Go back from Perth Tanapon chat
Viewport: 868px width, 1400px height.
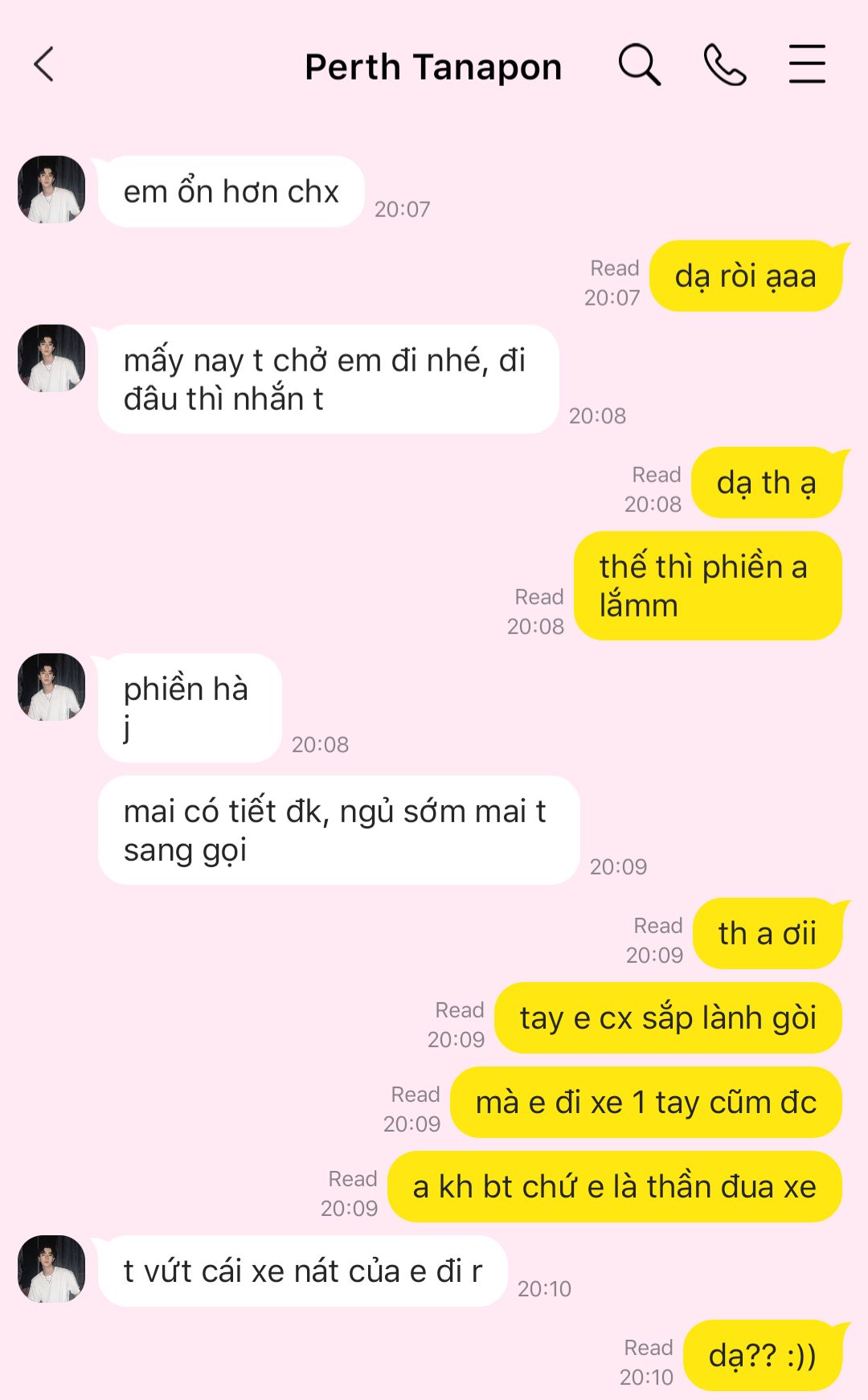[x=44, y=65]
